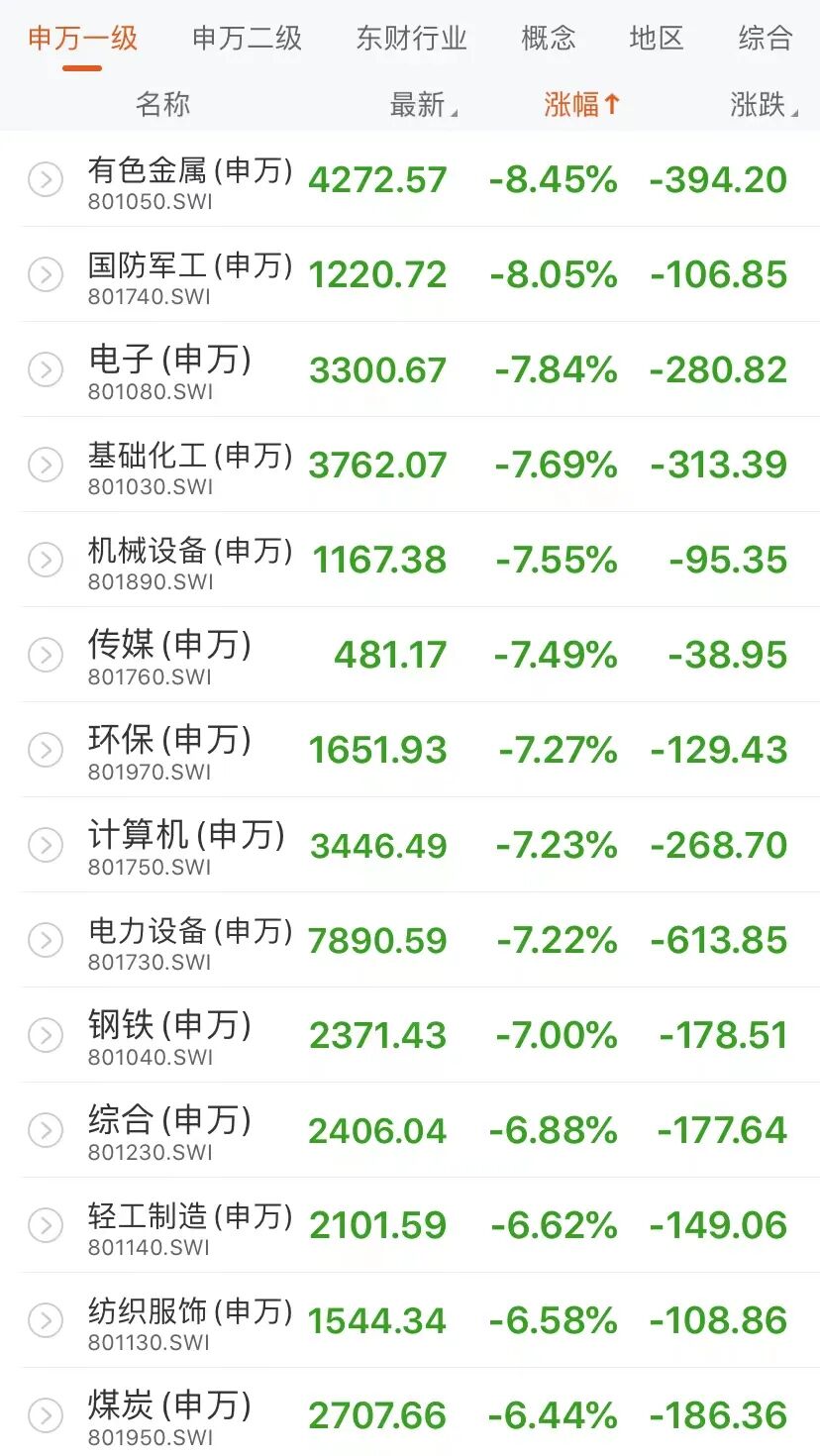This screenshot has width=820, height=1456.
Task: Open the 国防军工(申万) index row
Action: [x=410, y=274]
